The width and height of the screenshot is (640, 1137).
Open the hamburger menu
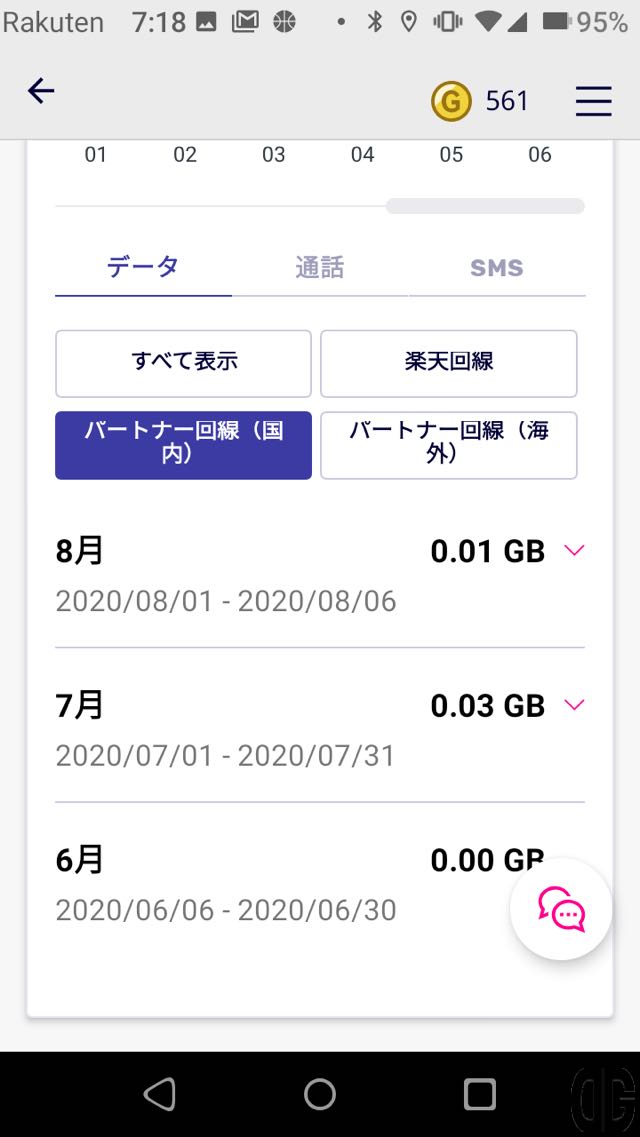(x=594, y=101)
